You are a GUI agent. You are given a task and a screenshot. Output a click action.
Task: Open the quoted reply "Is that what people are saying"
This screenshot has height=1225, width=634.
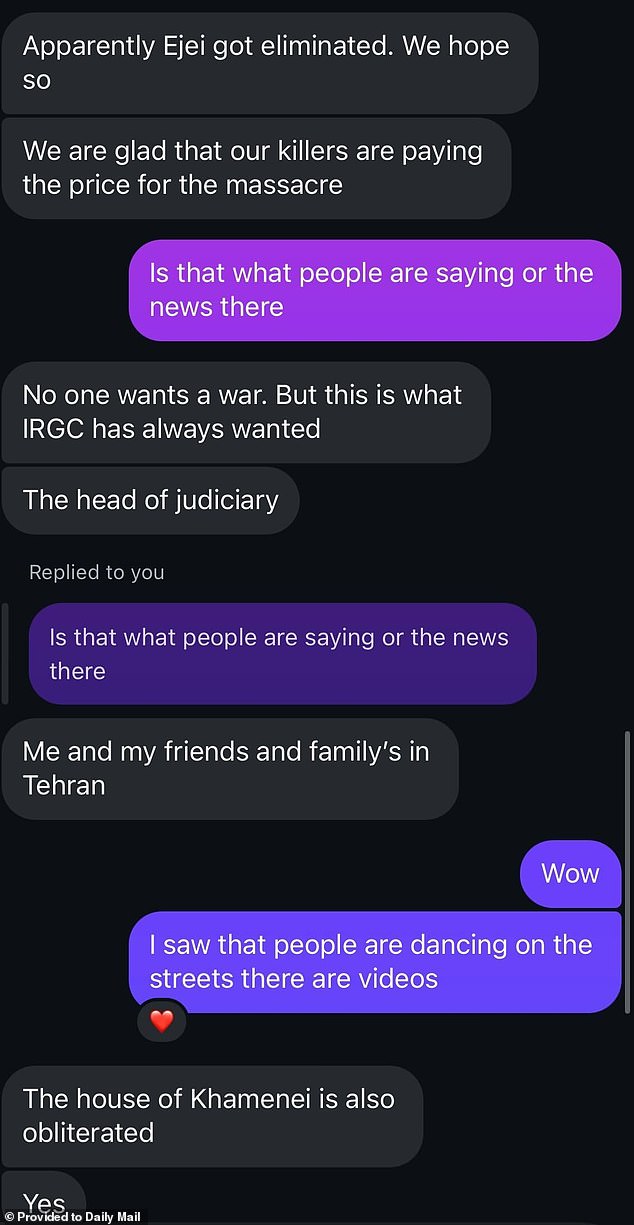pos(281,654)
